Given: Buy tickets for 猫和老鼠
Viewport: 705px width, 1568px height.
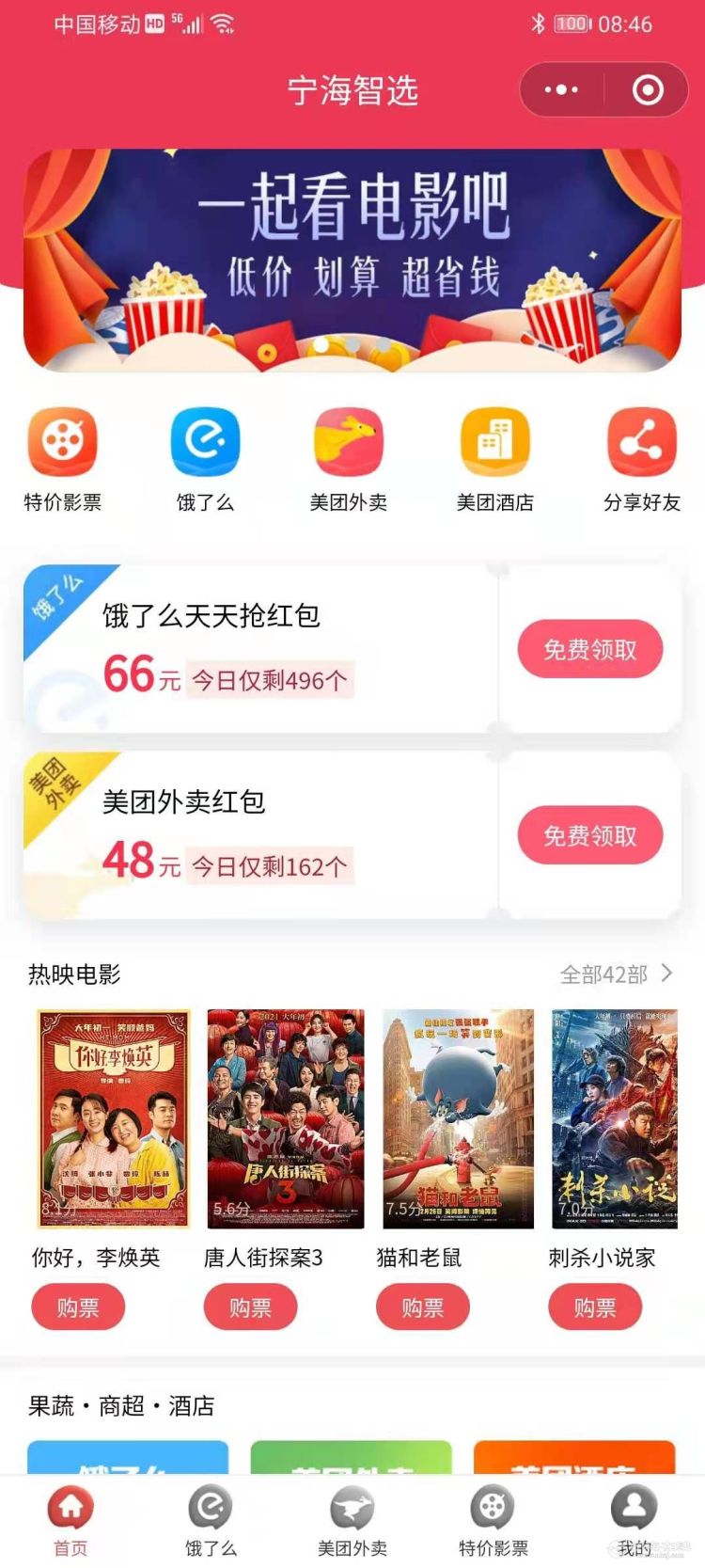Looking at the screenshot, I should click(422, 1307).
